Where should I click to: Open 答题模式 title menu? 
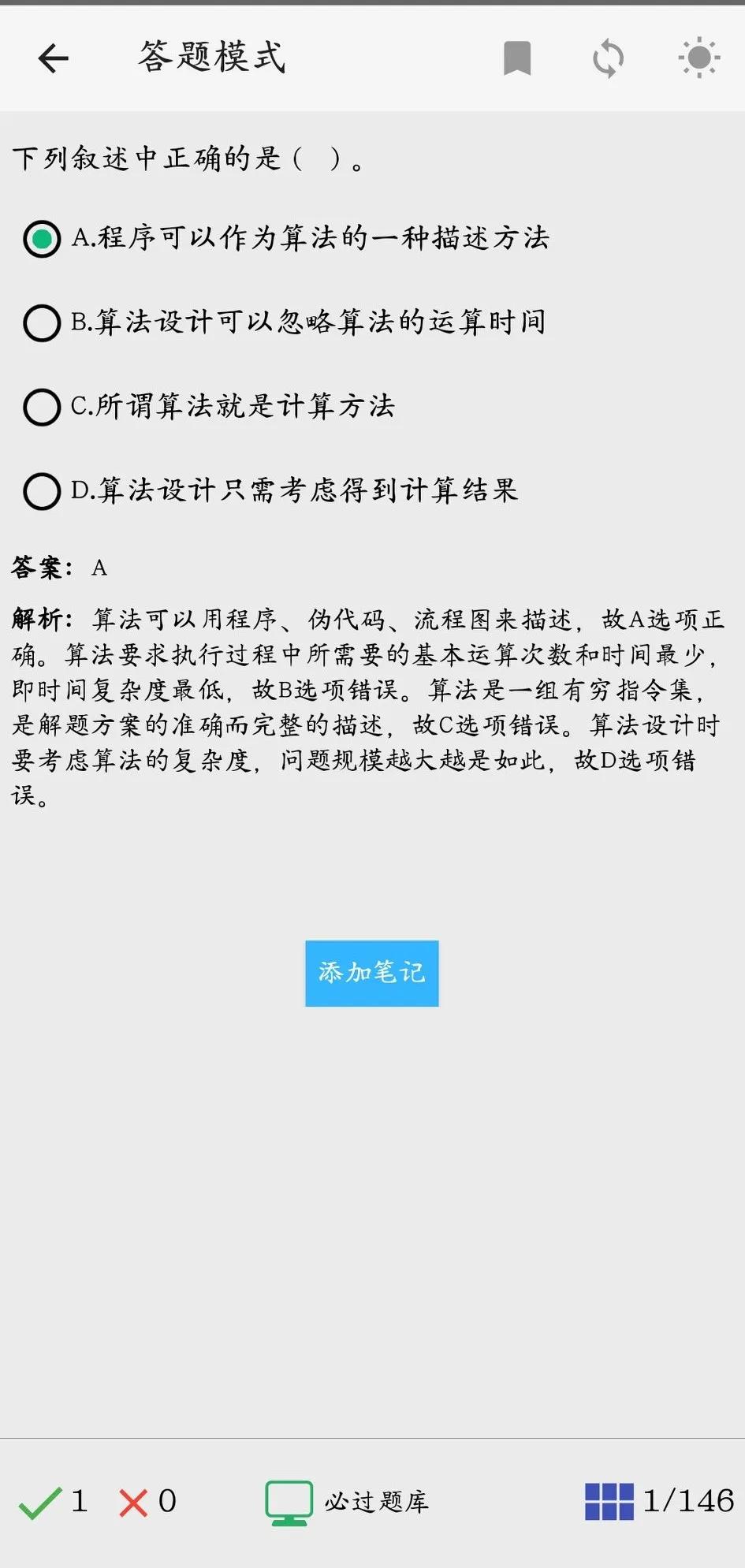click(210, 56)
